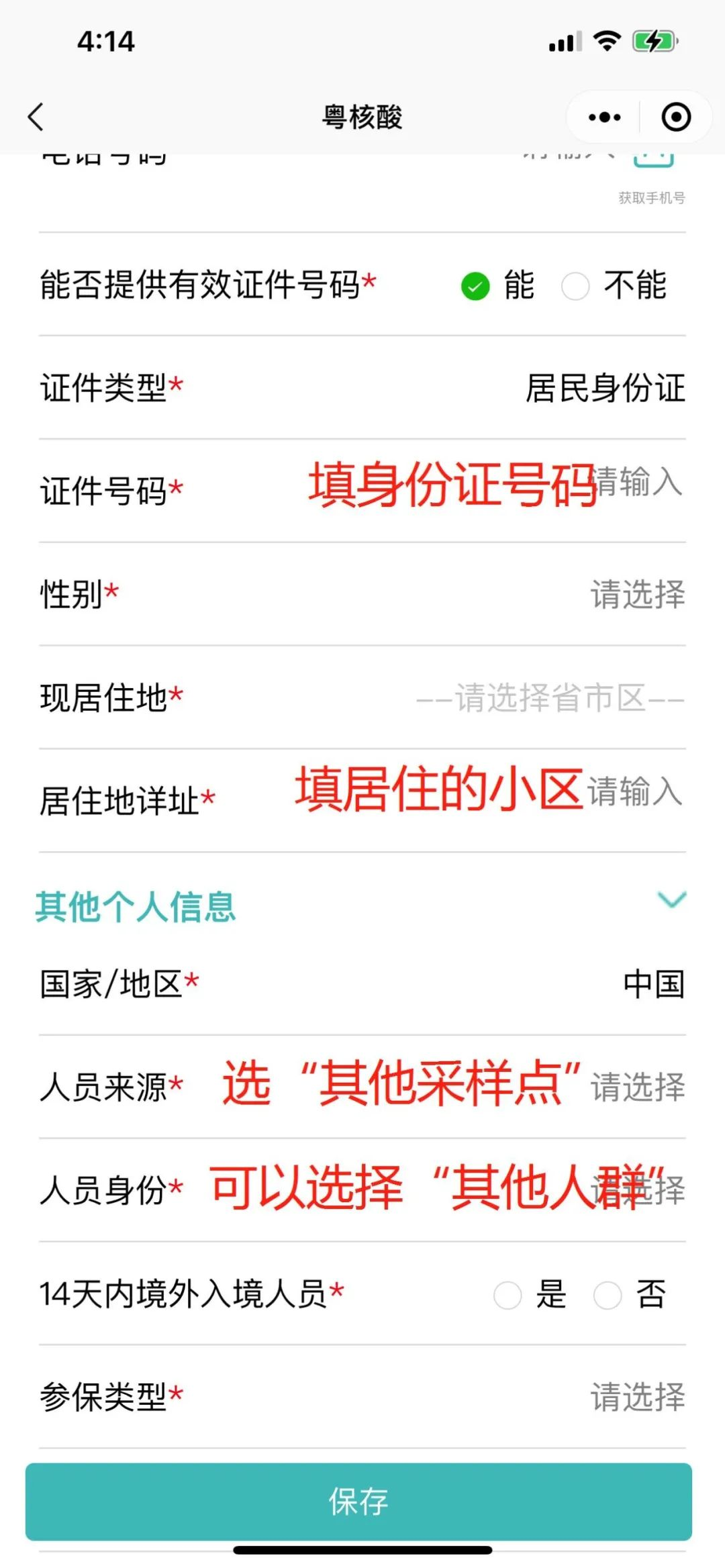Open the 证件类型 picker
The image size is (725, 1568).
click(x=604, y=389)
